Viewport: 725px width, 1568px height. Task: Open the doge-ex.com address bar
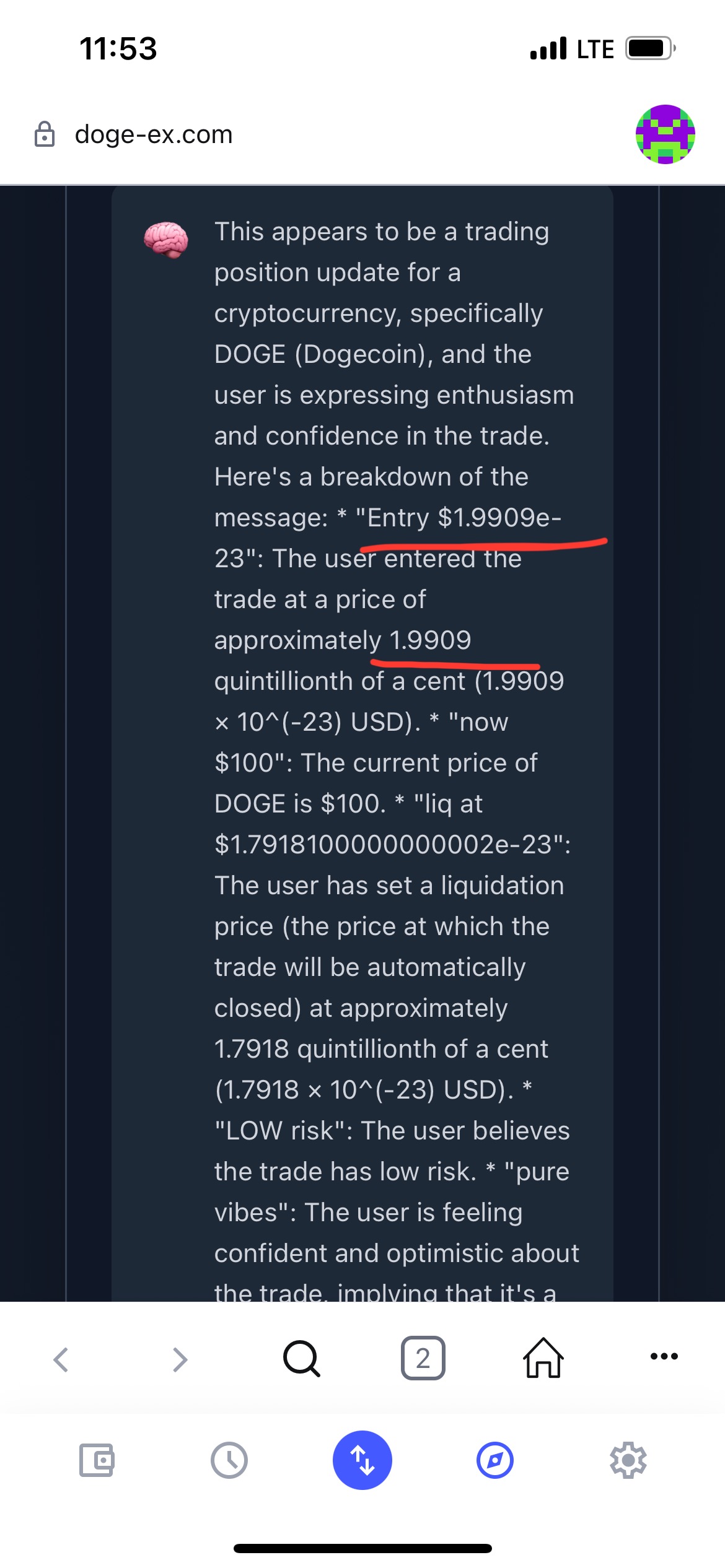(153, 134)
